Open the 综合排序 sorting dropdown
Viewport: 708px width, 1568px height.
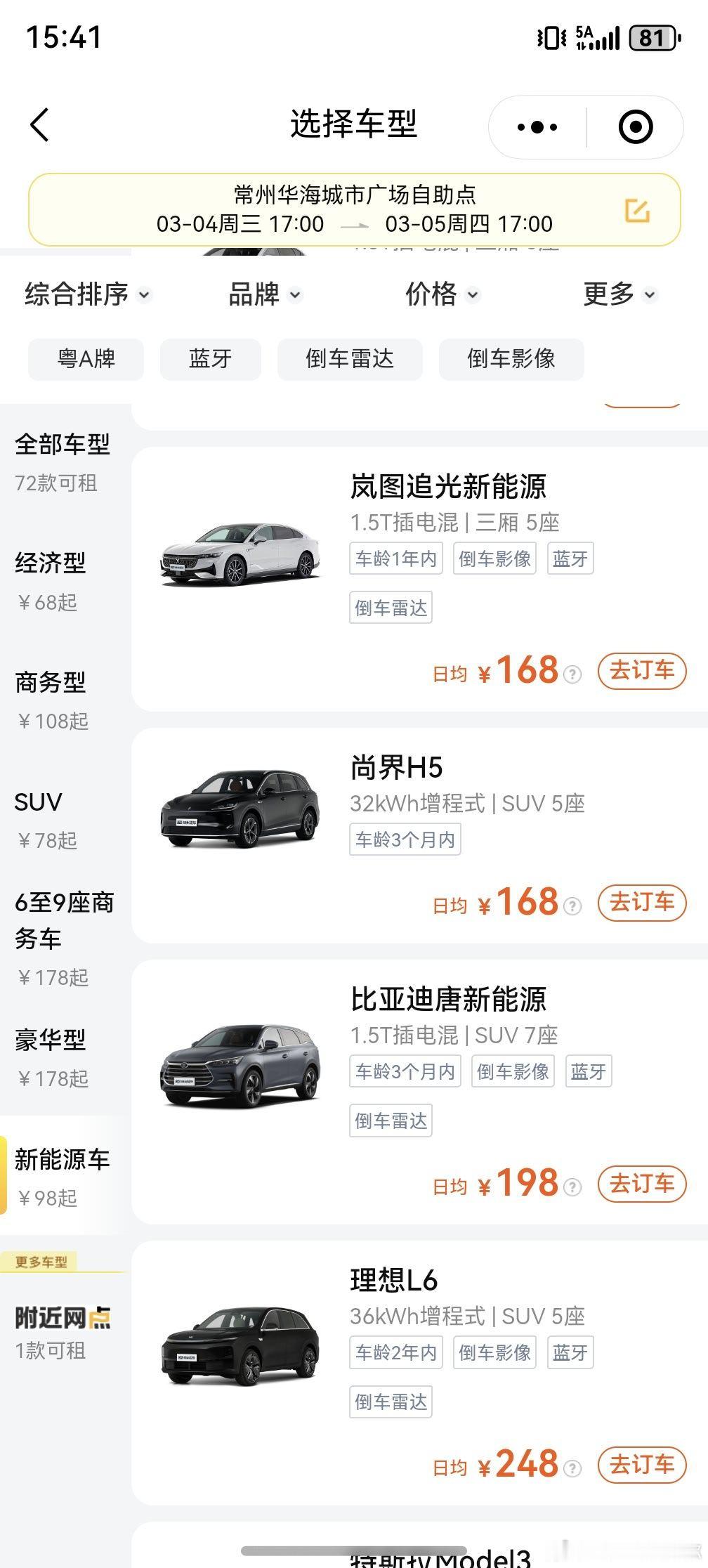click(84, 295)
